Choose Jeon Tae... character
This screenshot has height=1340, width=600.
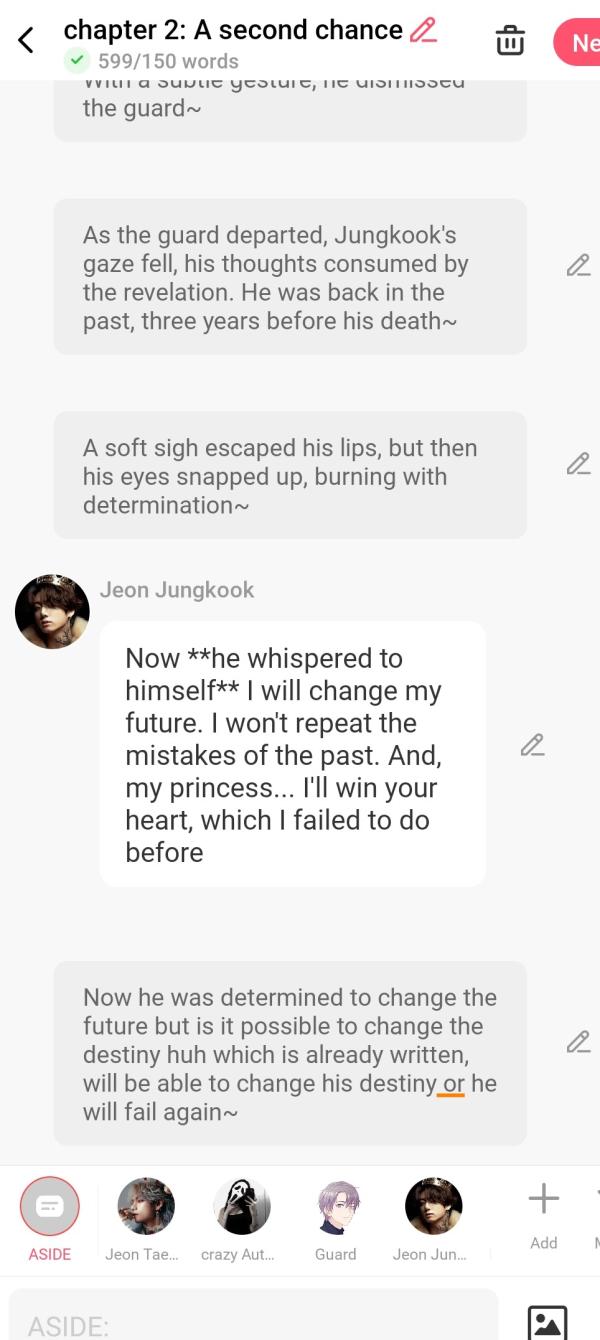coord(146,1206)
